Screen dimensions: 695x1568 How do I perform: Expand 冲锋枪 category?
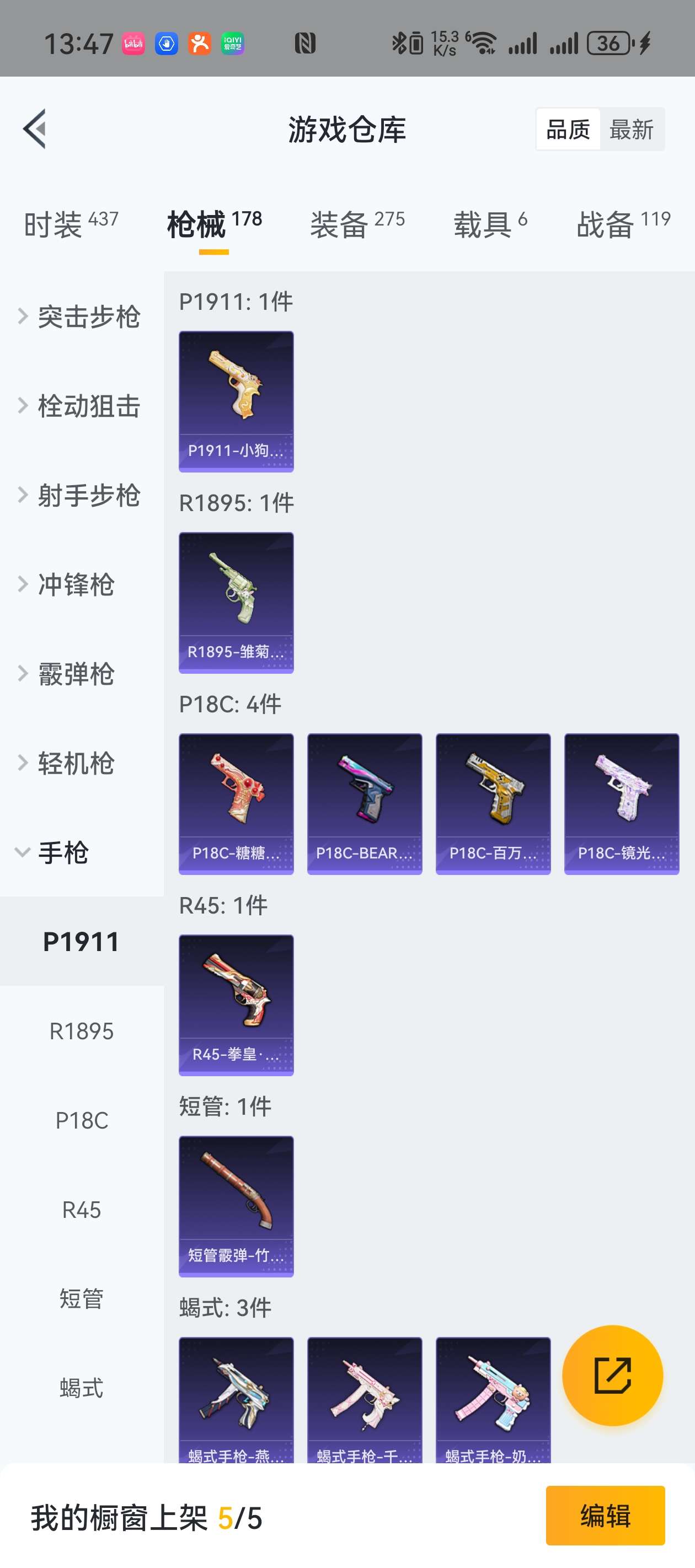[76, 584]
